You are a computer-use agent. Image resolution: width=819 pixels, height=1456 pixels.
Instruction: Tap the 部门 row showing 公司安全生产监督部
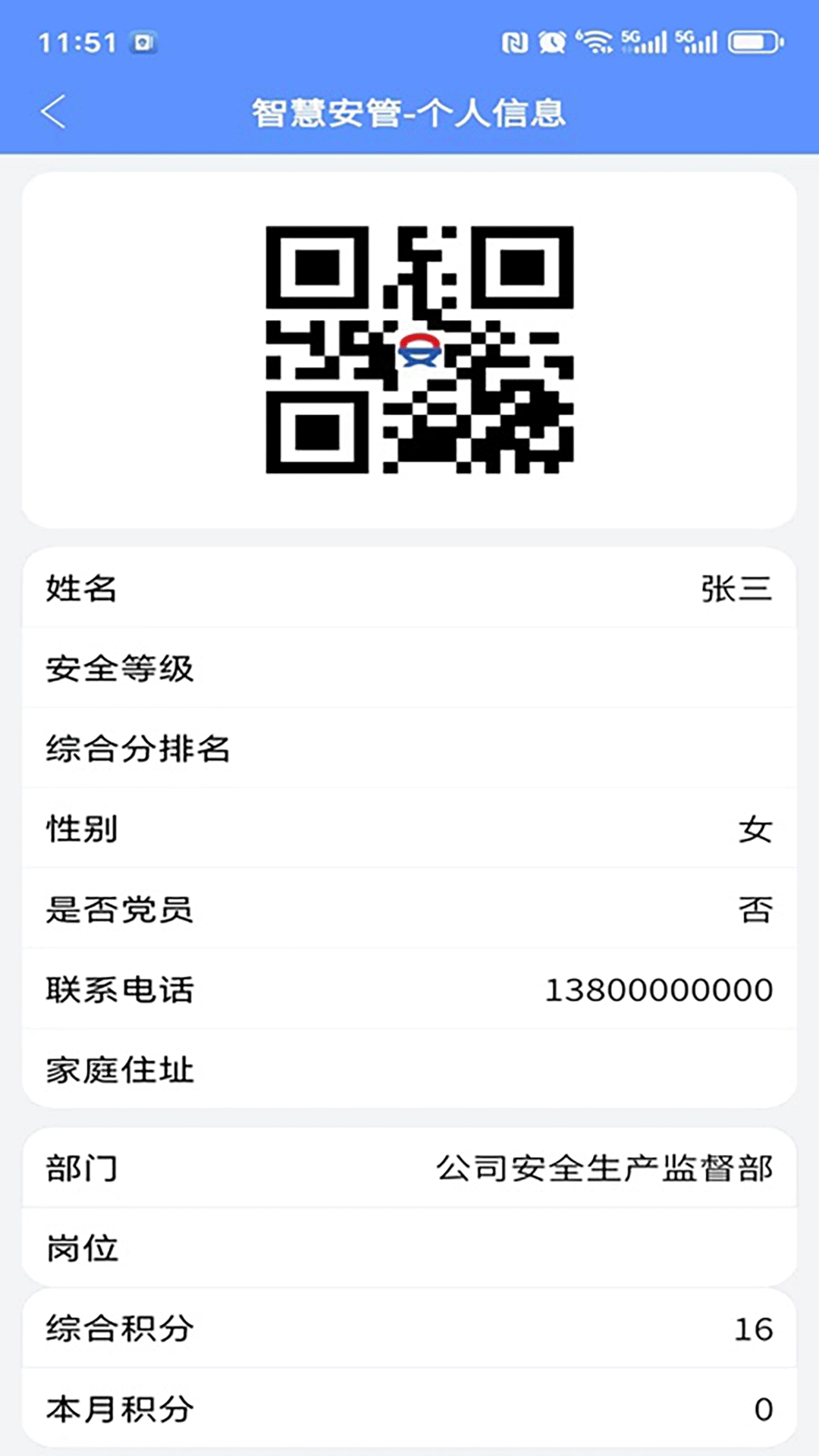pyautogui.click(x=409, y=1169)
